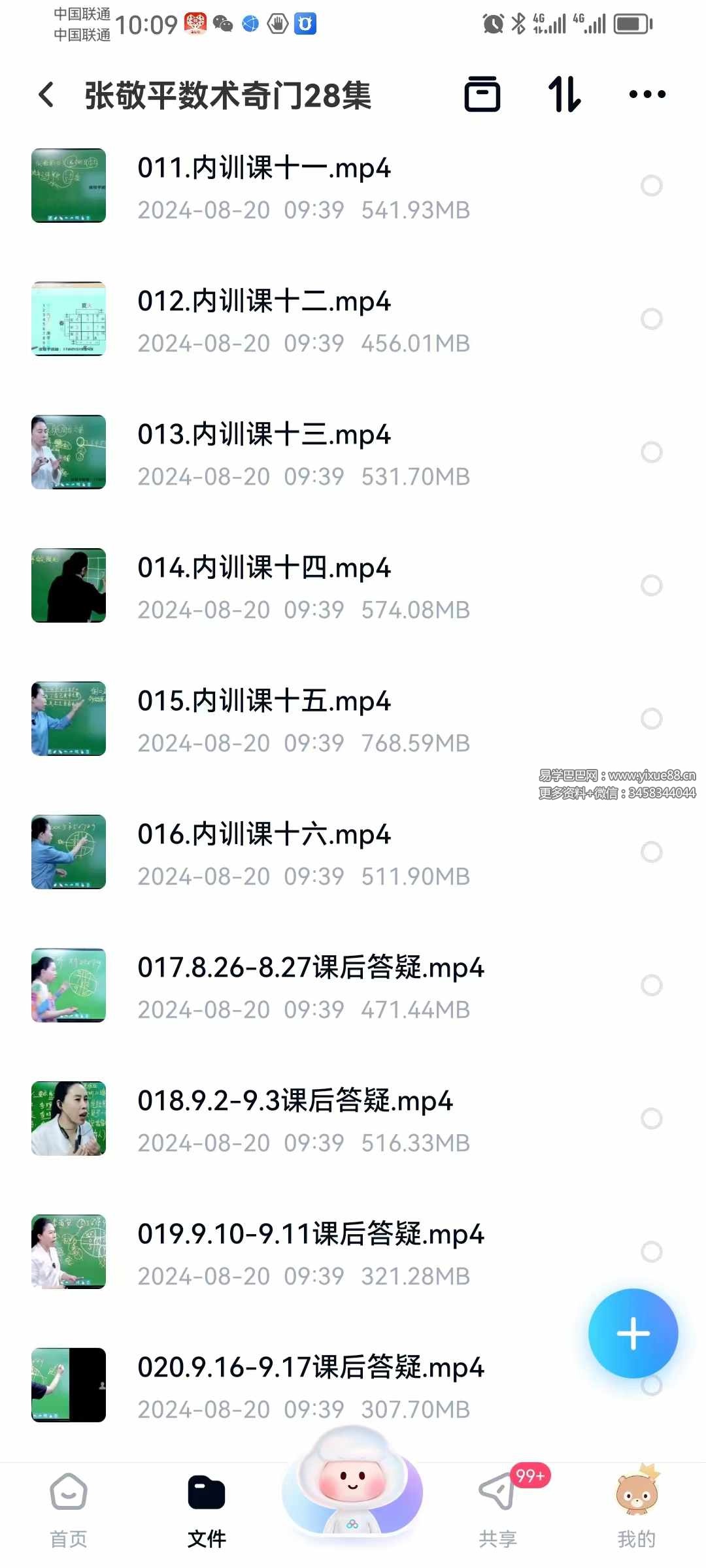Tap the three-dot more options icon

point(646,95)
